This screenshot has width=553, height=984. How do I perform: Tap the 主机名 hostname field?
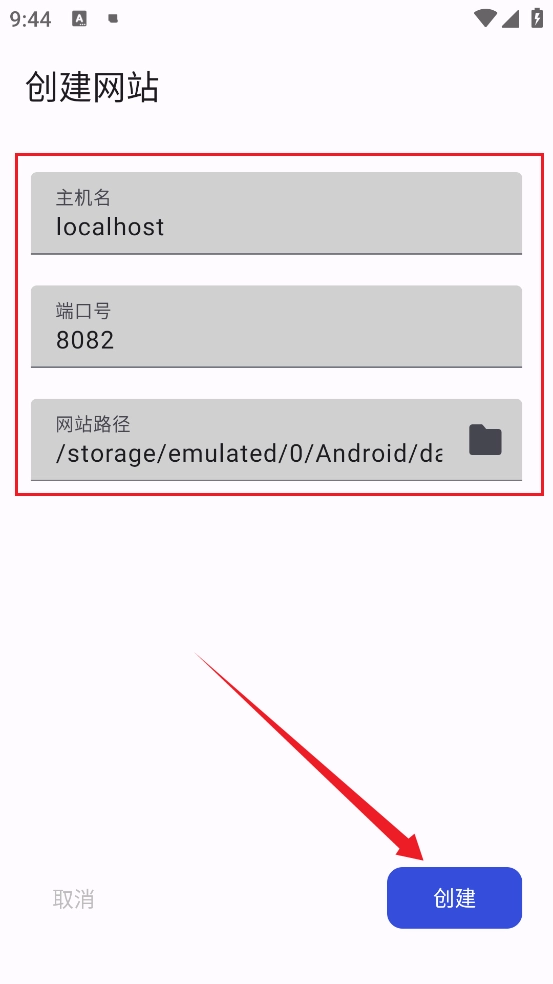click(276, 213)
